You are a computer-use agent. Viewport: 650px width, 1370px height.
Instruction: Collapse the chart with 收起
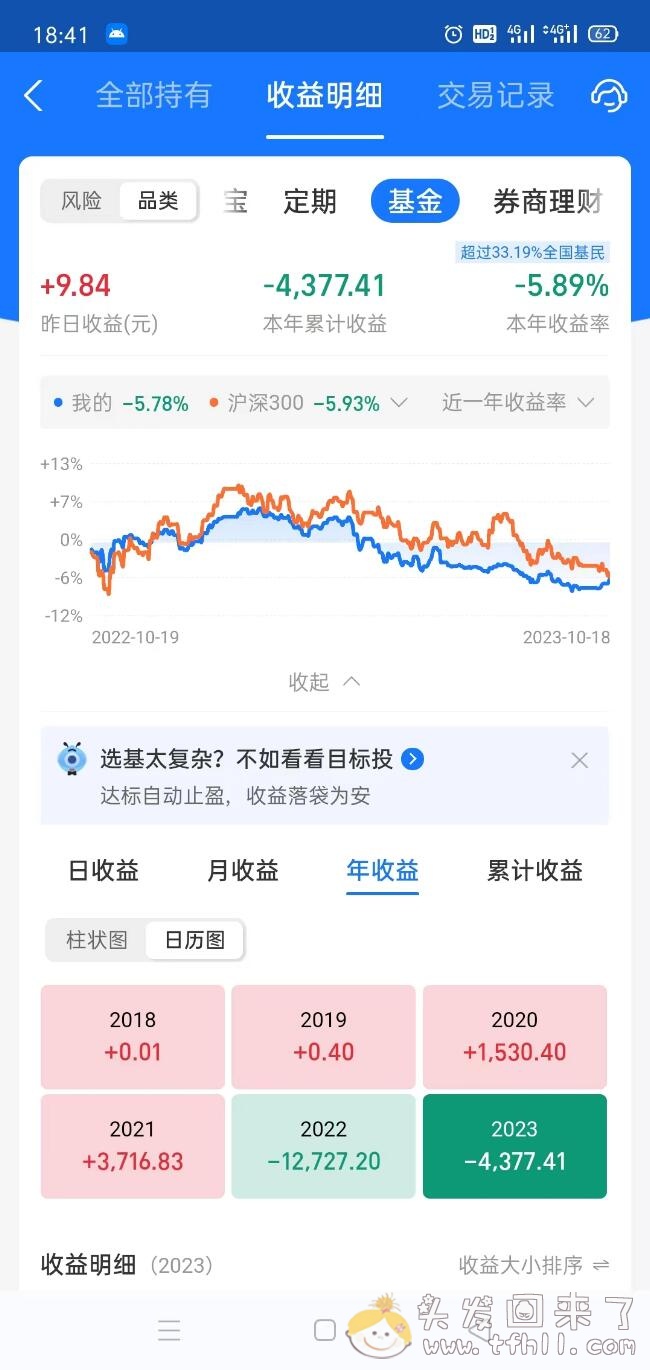(324, 682)
